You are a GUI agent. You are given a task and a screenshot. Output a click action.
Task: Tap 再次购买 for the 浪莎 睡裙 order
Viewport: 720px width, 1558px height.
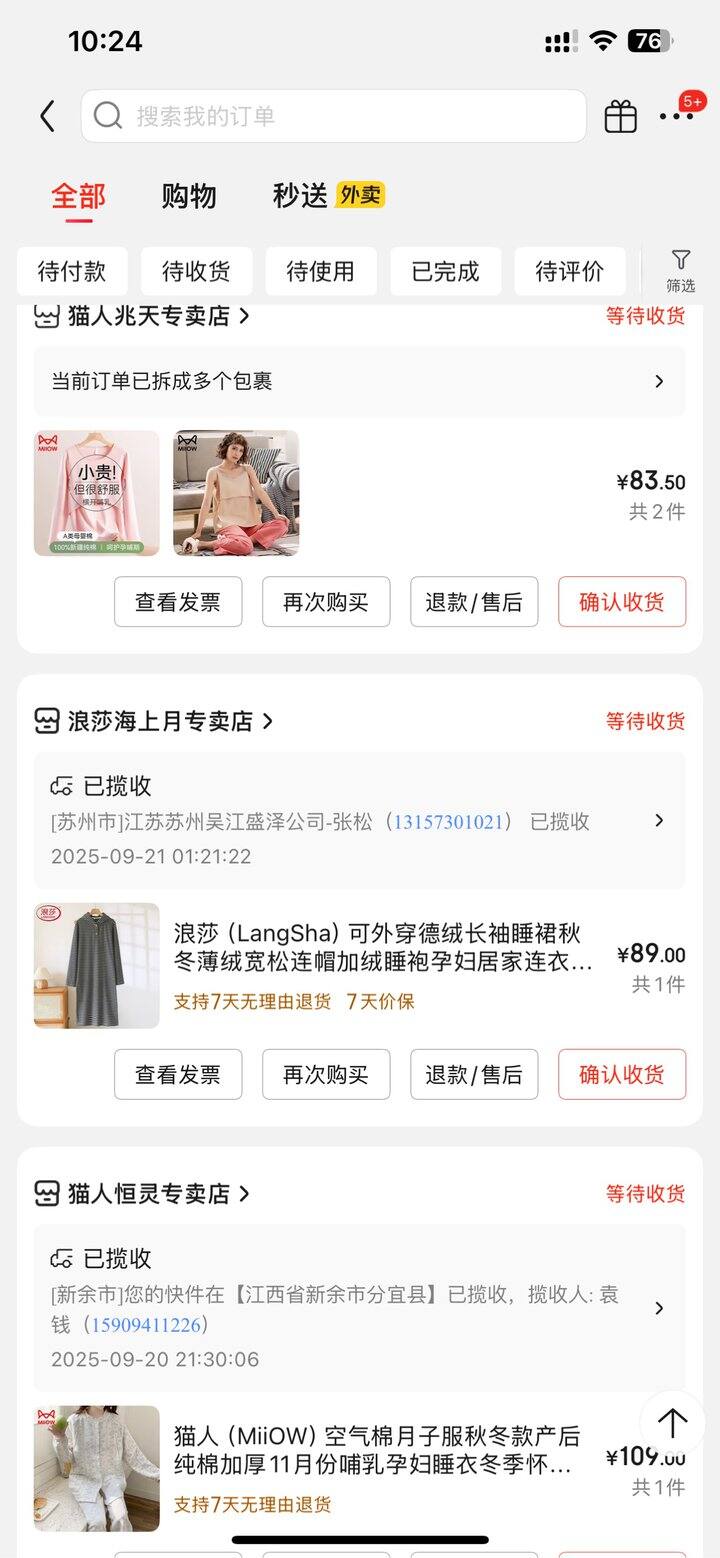tap(326, 1075)
